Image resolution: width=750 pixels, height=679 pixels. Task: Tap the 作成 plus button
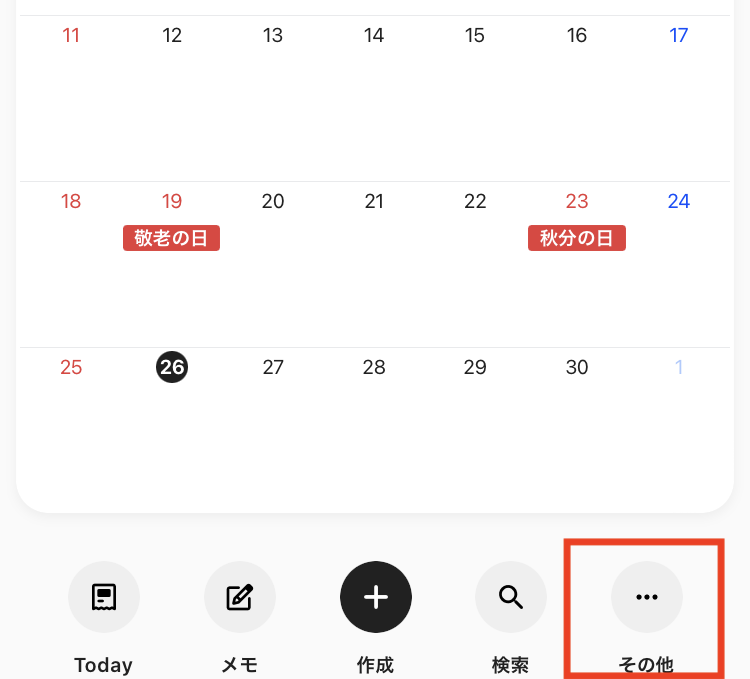376,598
